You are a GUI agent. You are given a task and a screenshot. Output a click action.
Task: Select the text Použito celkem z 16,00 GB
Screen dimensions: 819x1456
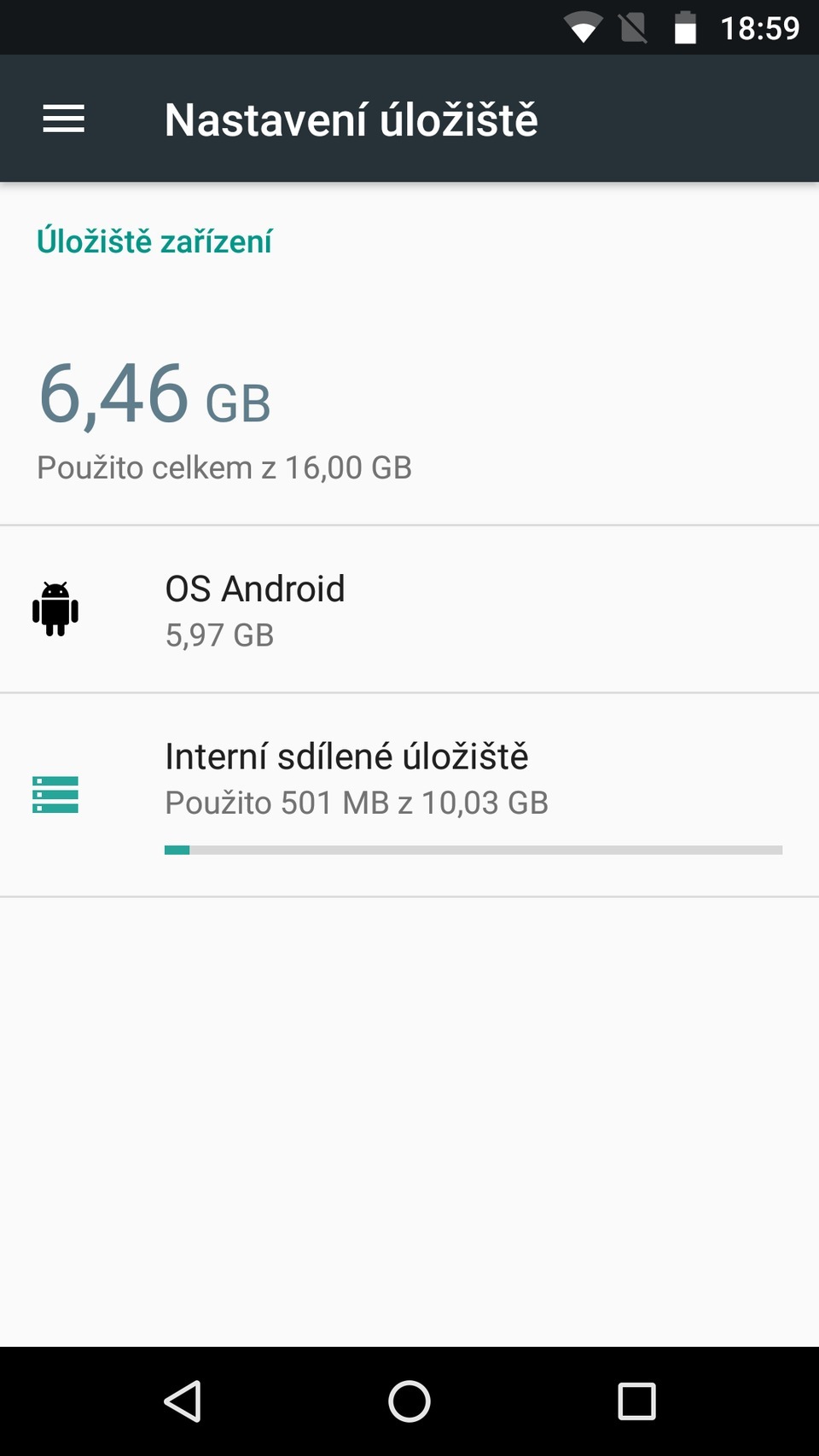click(224, 467)
